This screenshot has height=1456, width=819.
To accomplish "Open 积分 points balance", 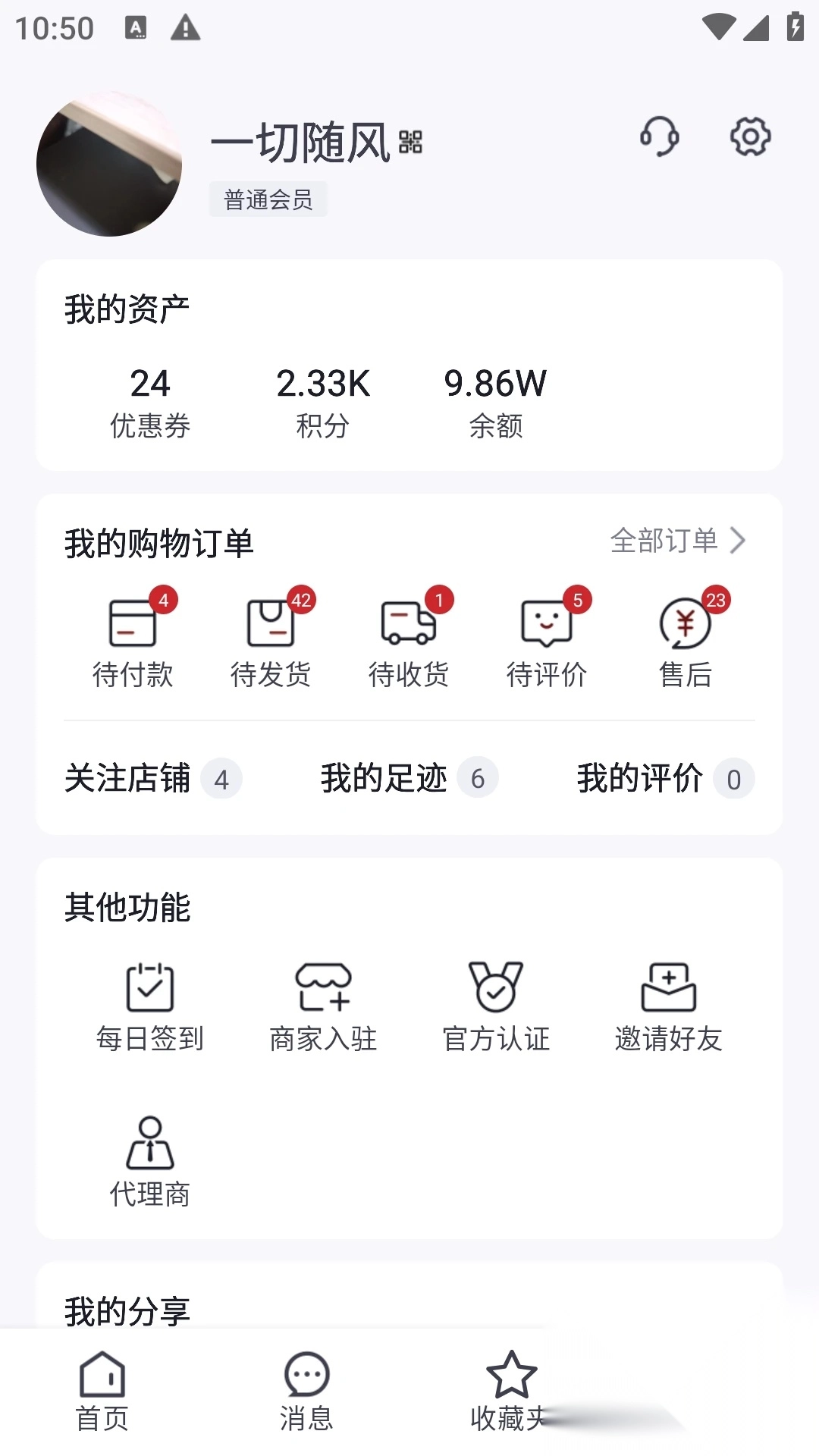I will tap(323, 402).
